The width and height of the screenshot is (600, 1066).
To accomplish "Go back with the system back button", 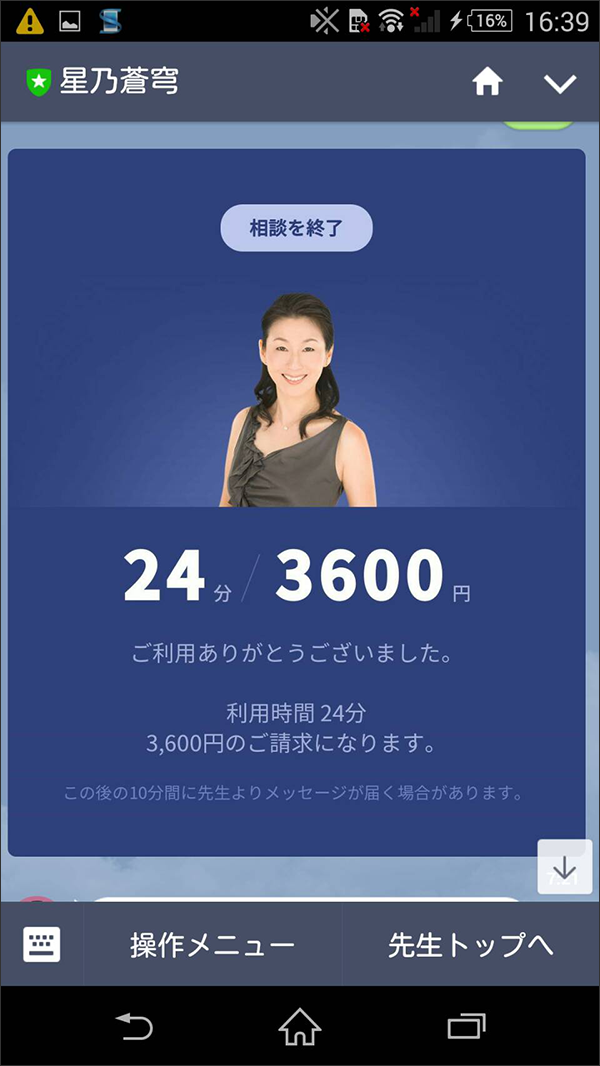I will 133,1025.
